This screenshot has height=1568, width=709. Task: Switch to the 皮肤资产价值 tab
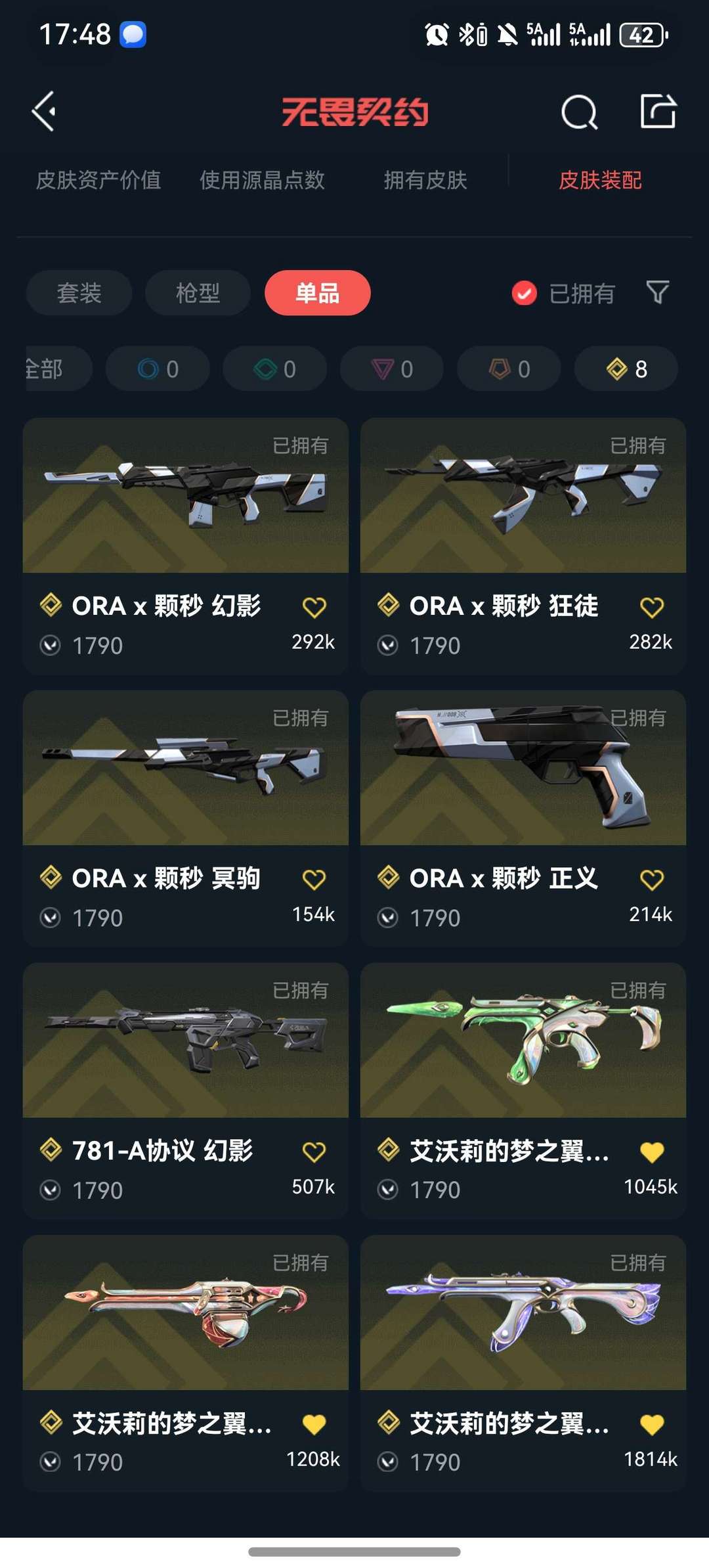[98, 180]
